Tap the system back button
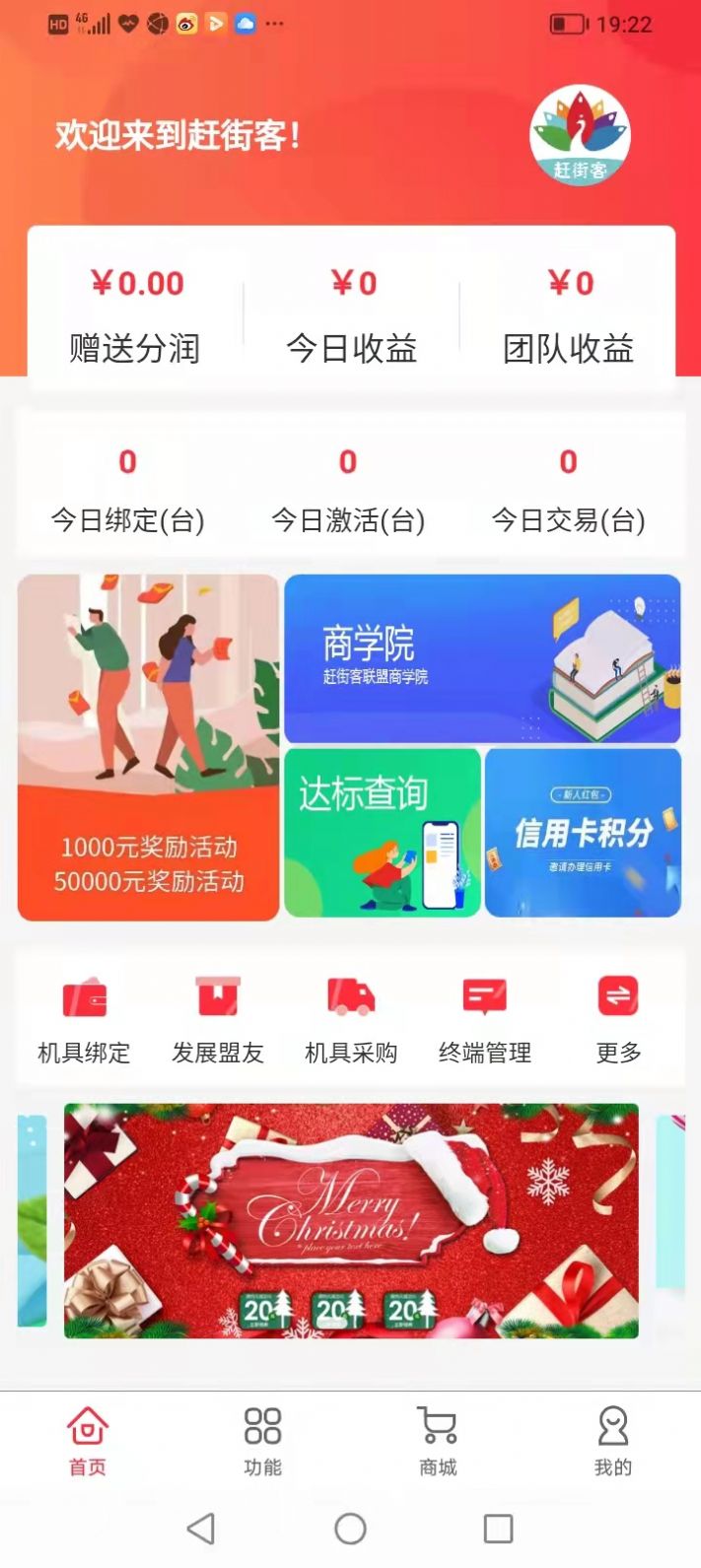701x1568 pixels. [x=201, y=1529]
